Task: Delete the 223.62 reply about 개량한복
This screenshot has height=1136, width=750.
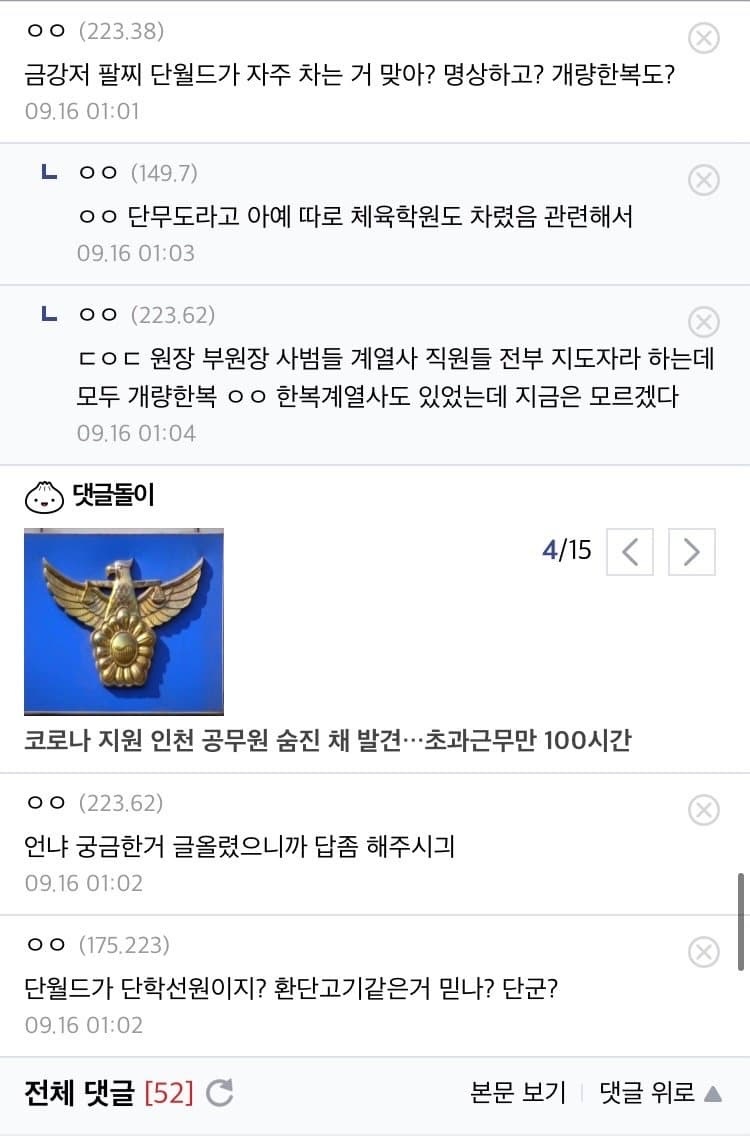Action: click(704, 322)
